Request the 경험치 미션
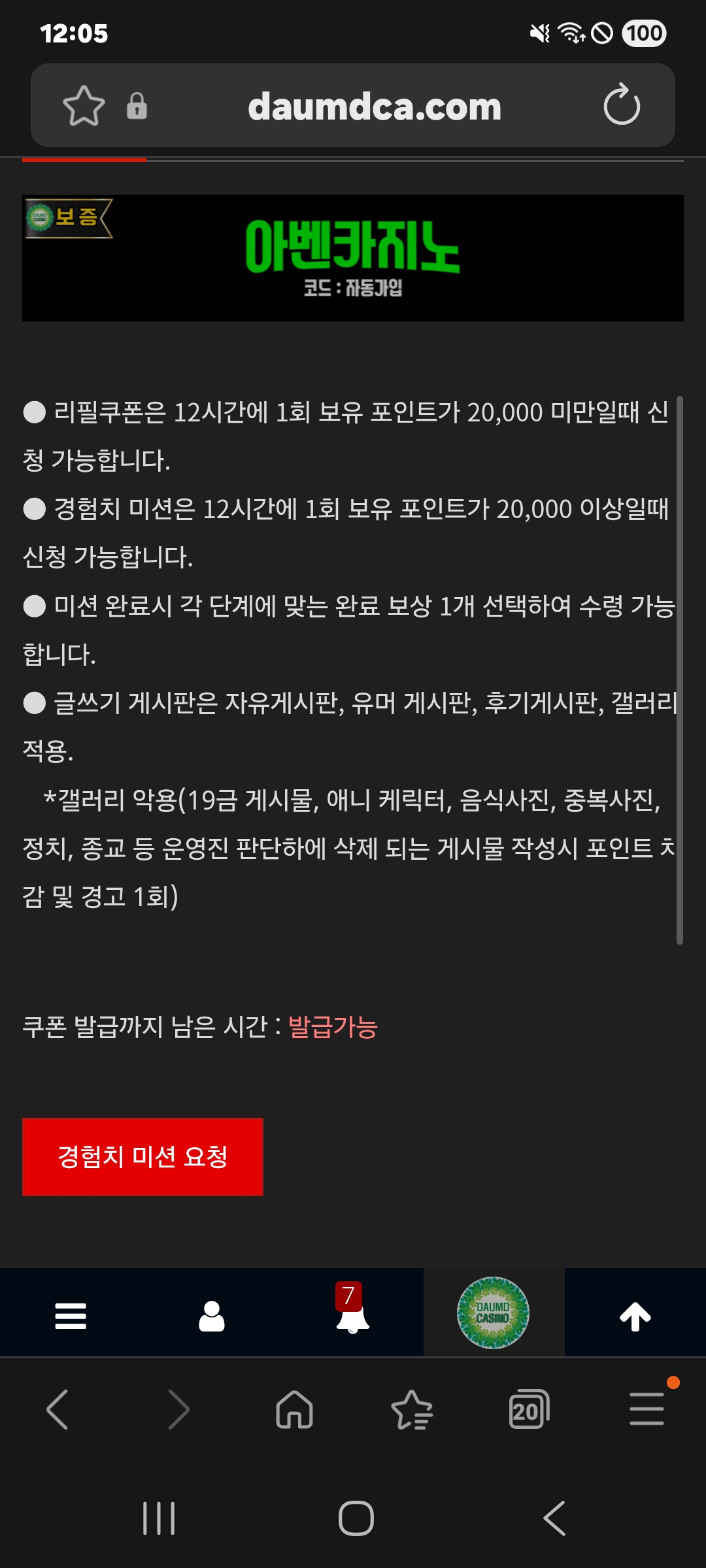 143,1156
